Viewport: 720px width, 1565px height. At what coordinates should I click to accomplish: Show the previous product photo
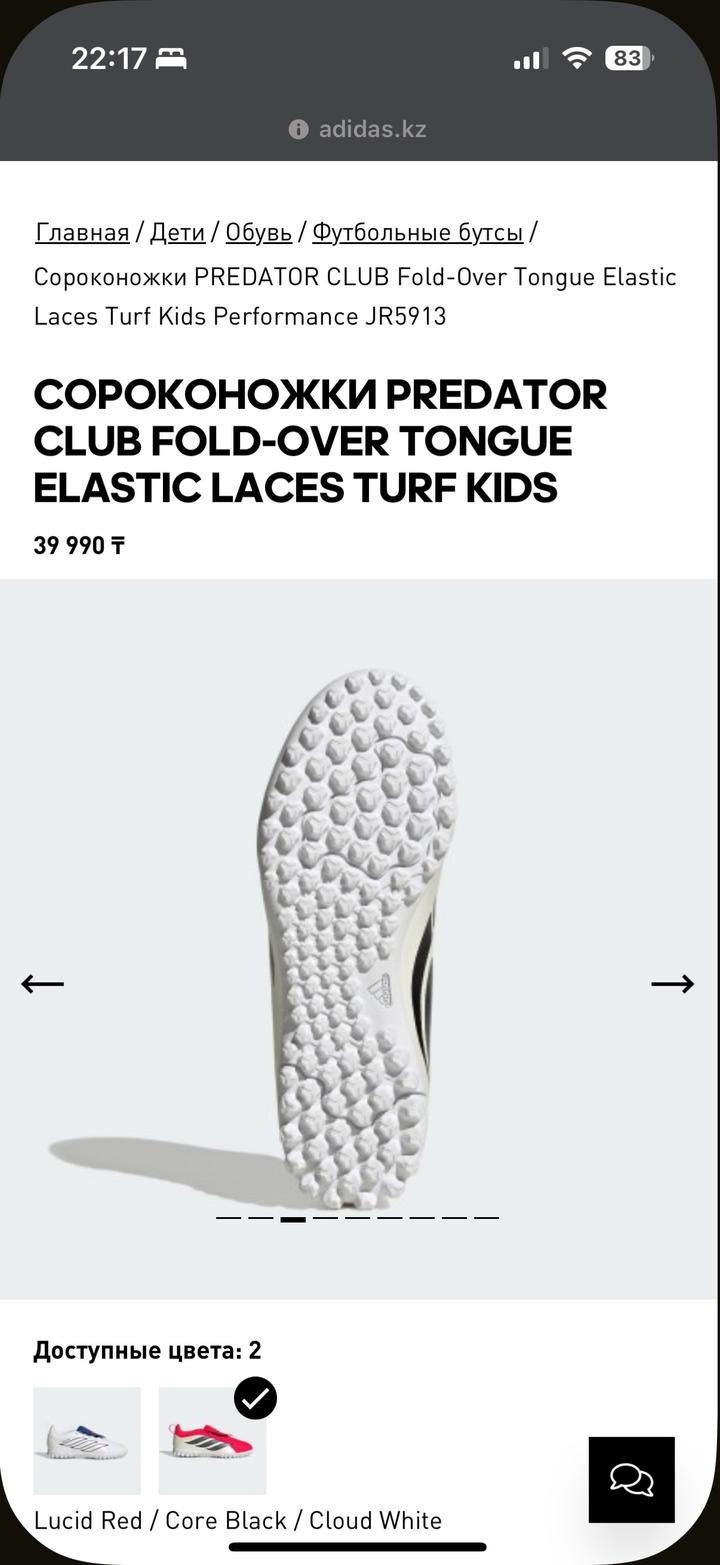click(x=42, y=984)
